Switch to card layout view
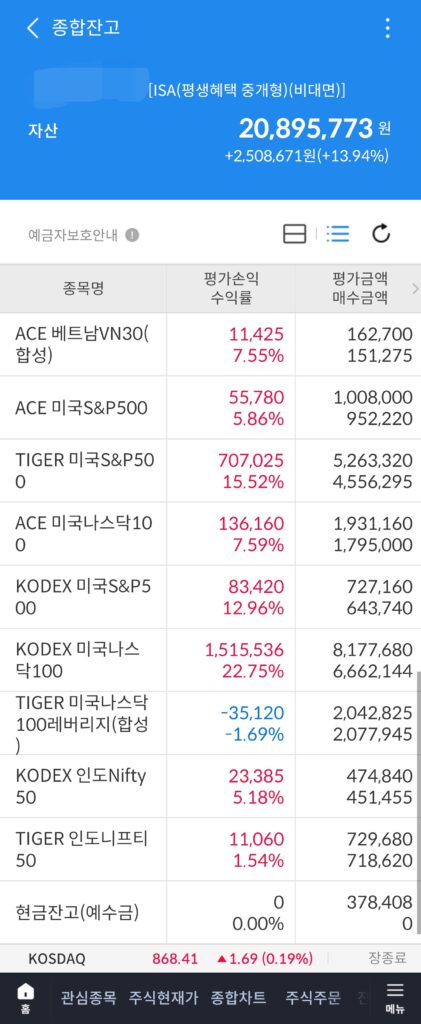 [x=294, y=234]
